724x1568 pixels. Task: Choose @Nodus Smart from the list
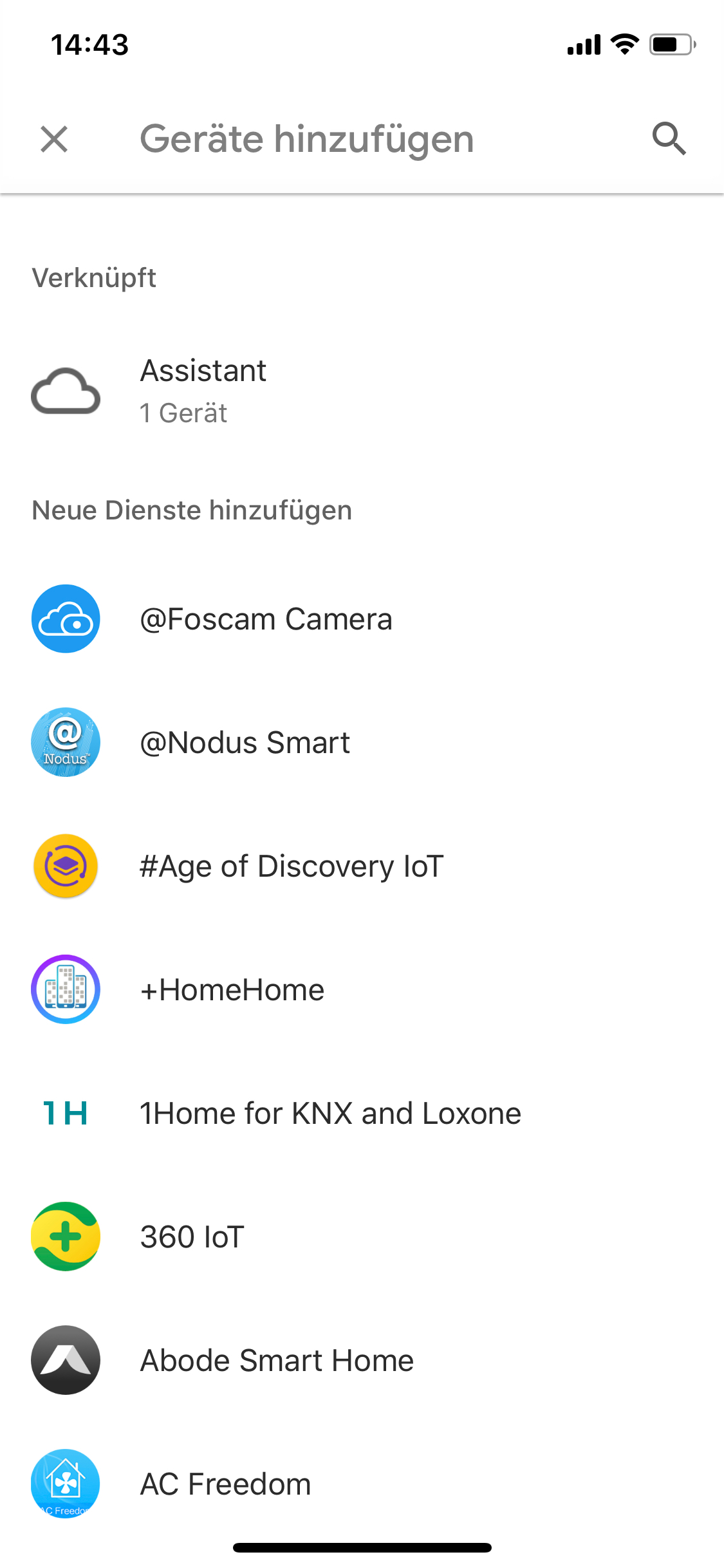click(x=245, y=743)
